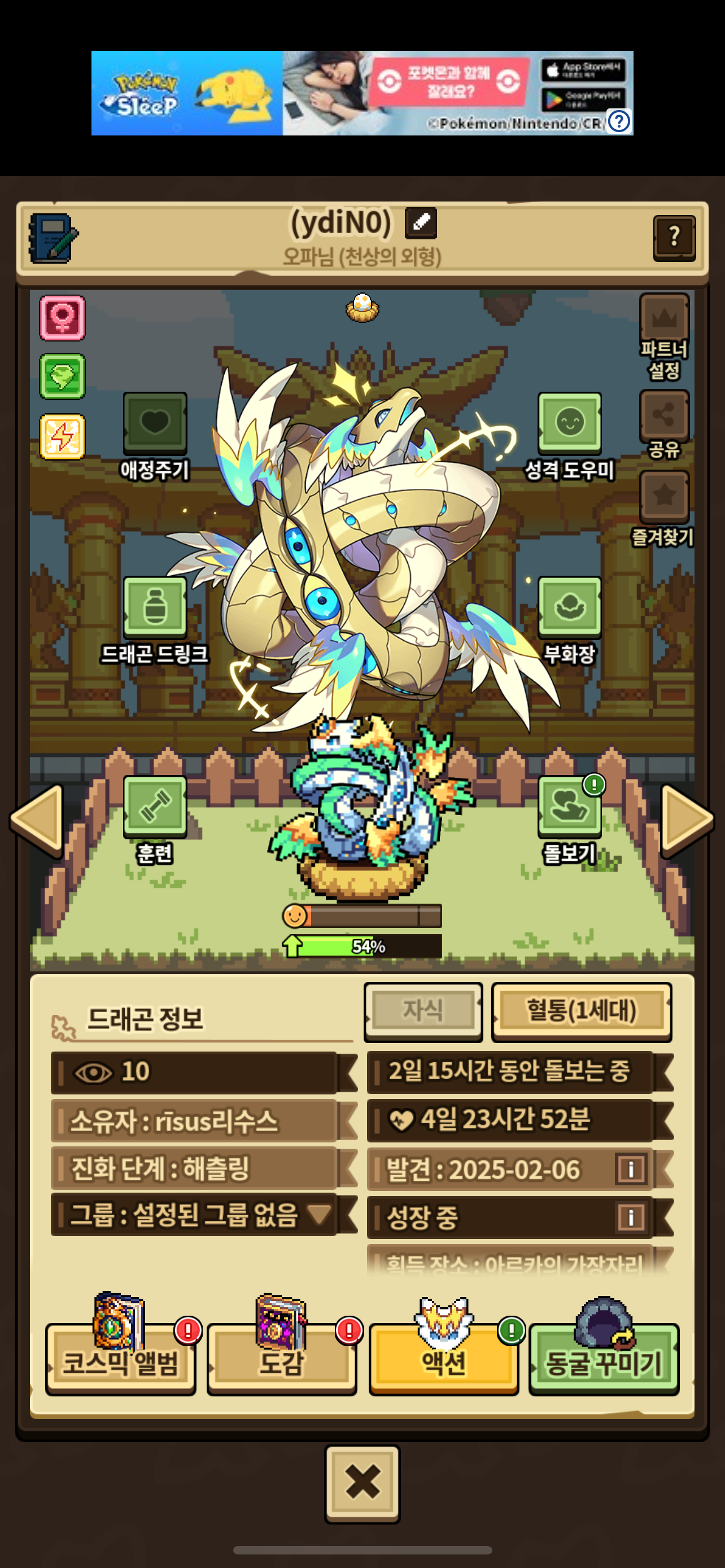Switch to 혈통(1세대) lineage tab
The width and height of the screenshot is (725, 1568).
[x=582, y=1011]
